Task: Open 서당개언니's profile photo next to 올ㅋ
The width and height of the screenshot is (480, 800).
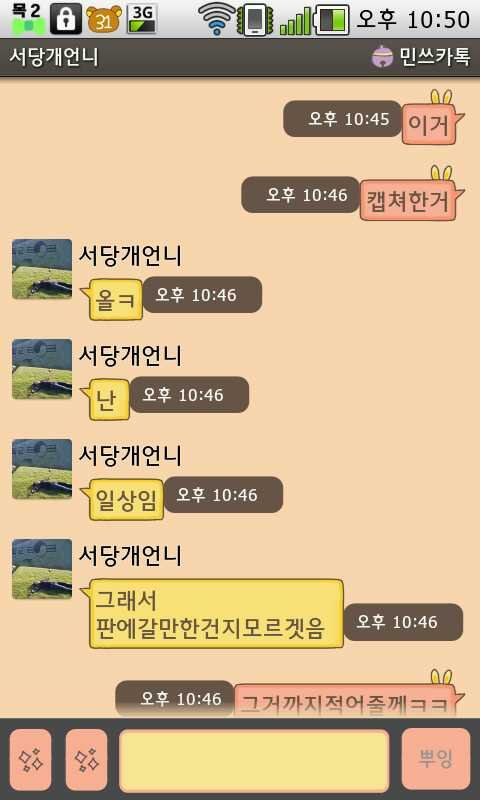Action: coord(42,269)
